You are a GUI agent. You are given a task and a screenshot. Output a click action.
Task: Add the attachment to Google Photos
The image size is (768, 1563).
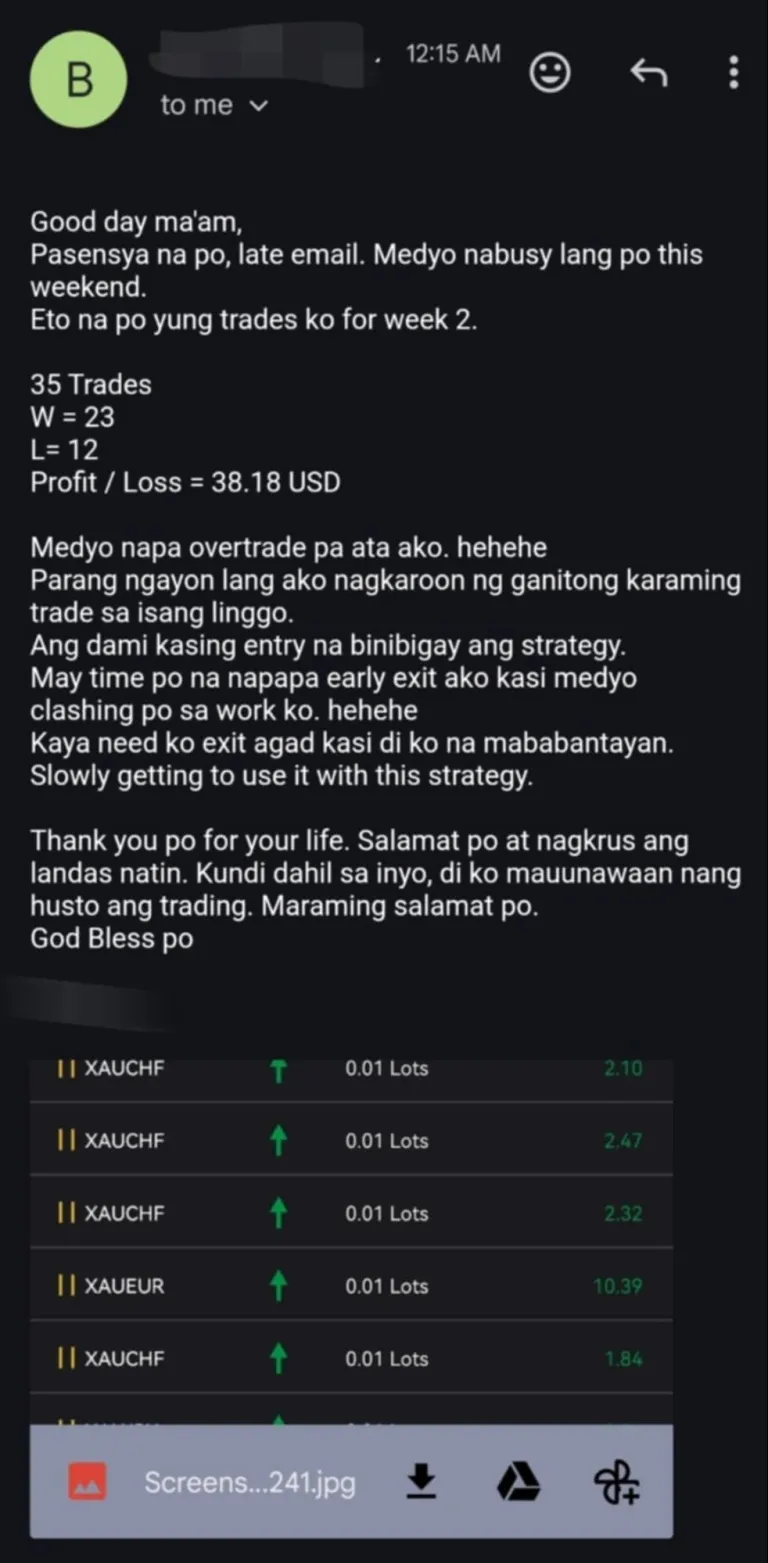pos(616,1482)
